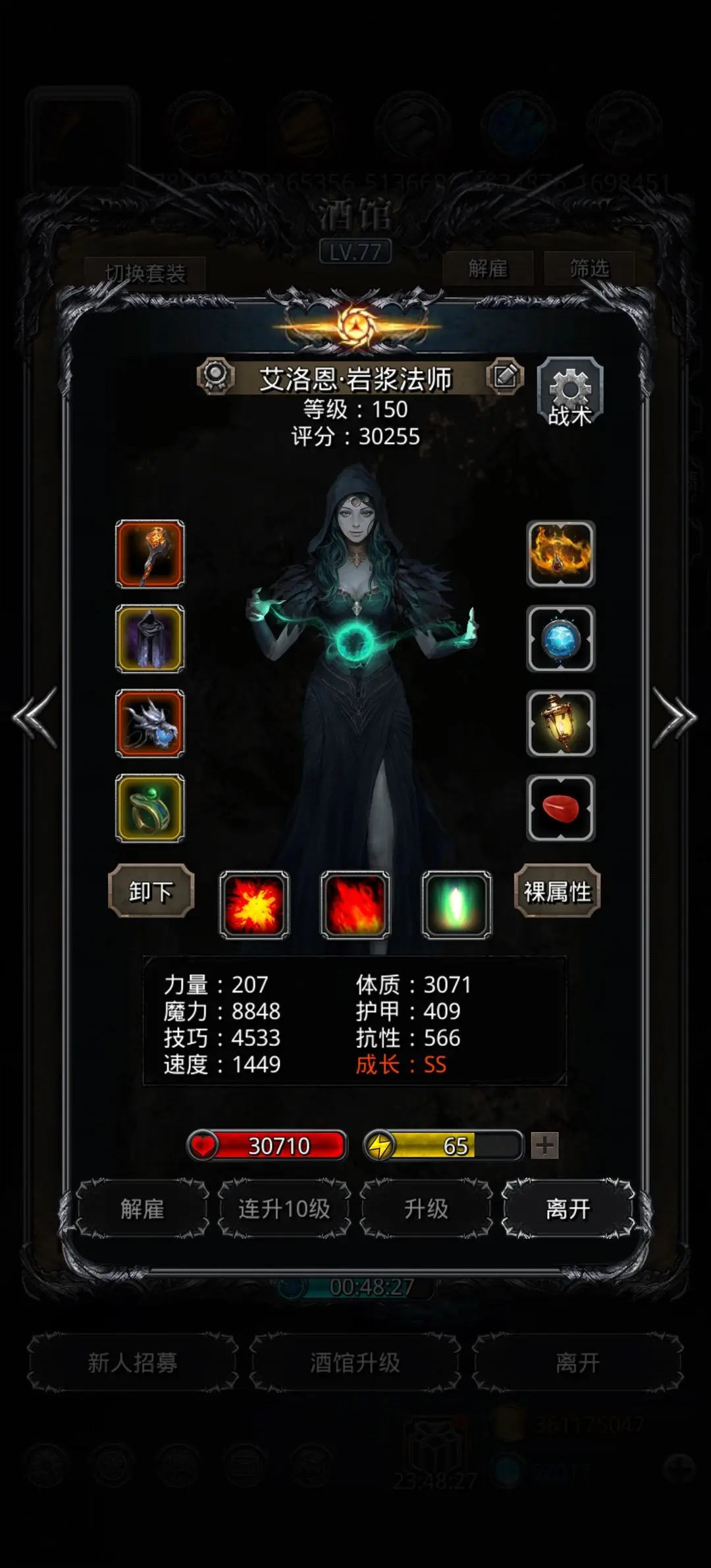The width and height of the screenshot is (711, 1568).
Task: Open the green ring equipment slot
Action: tap(150, 808)
